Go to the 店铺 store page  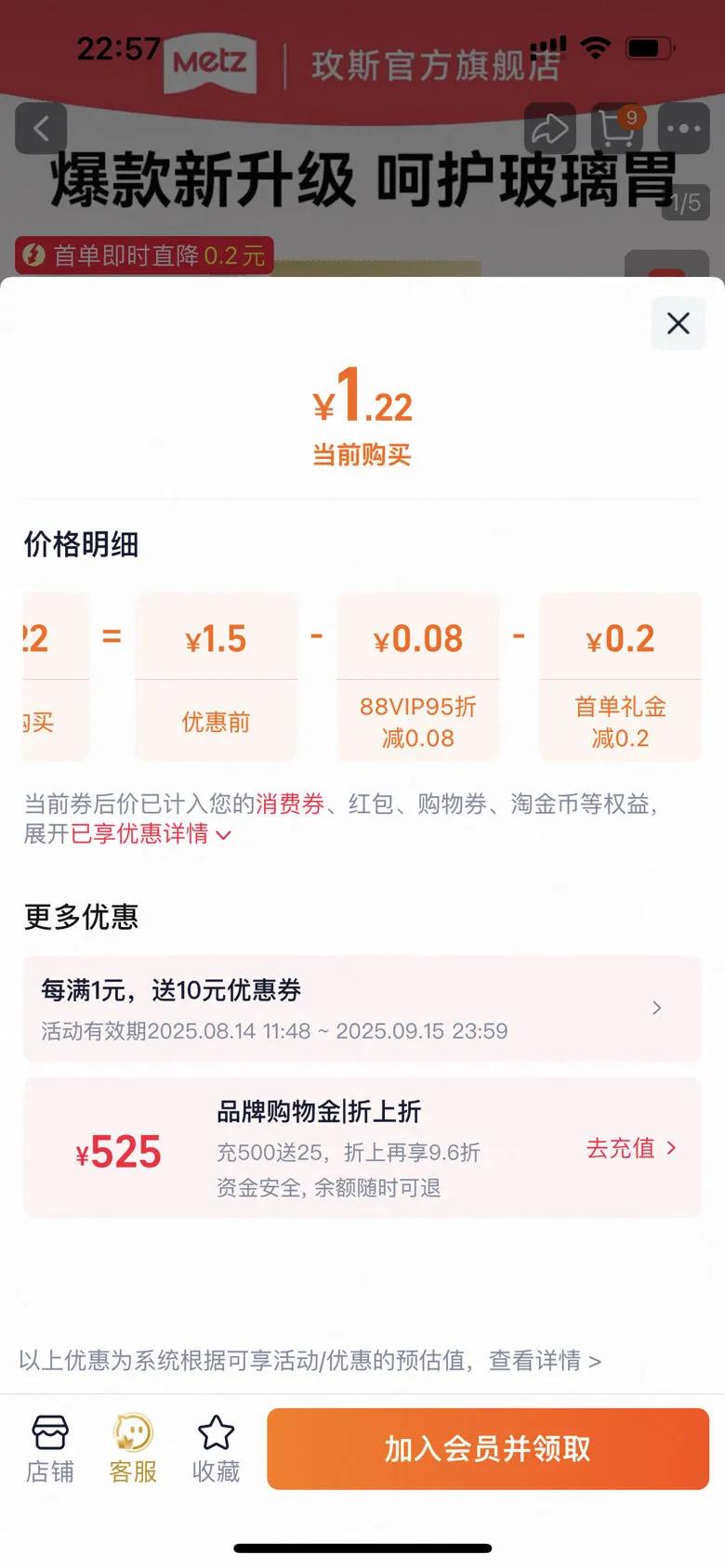pyautogui.click(x=50, y=1449)
